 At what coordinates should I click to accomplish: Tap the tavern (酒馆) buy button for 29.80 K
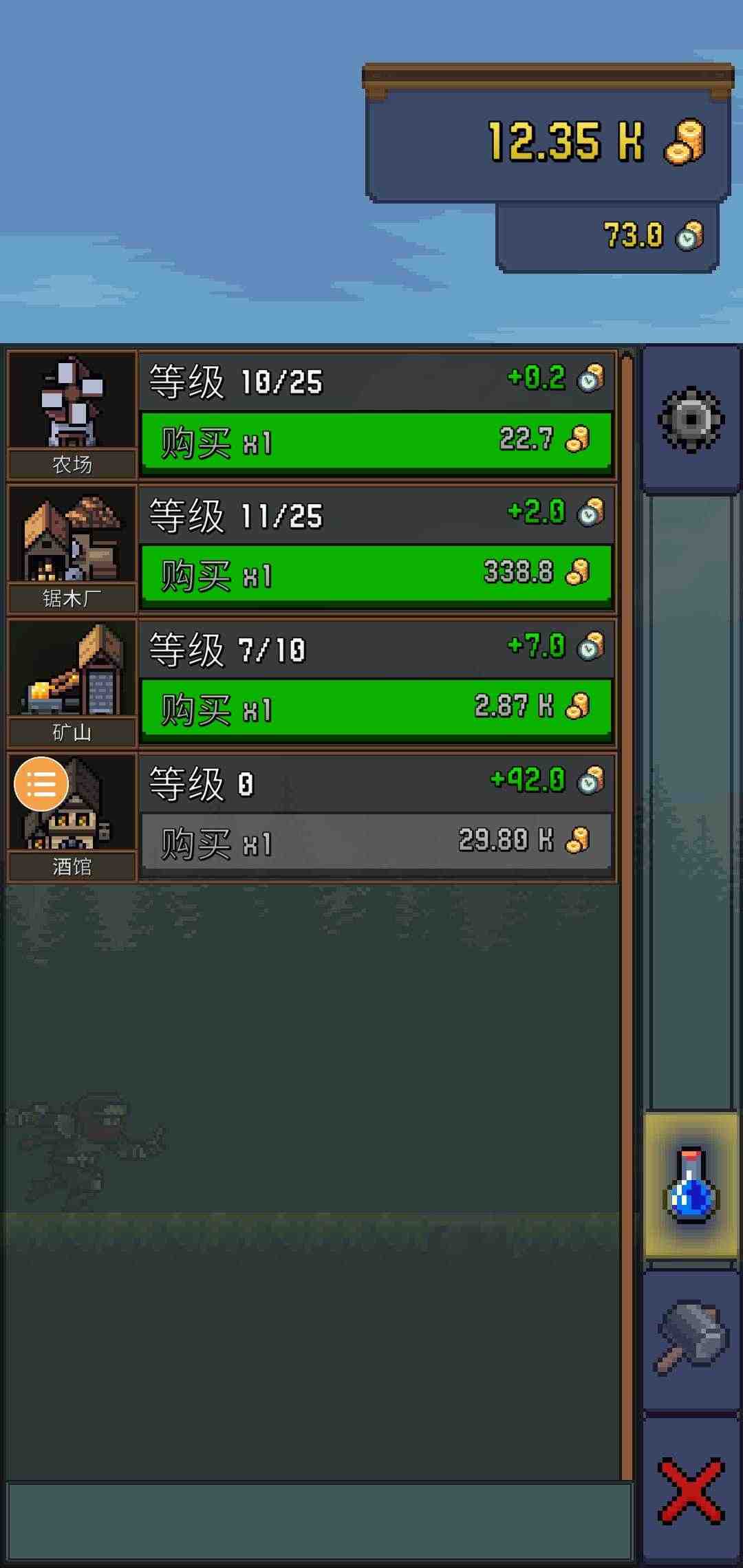(x=376, y=842)
